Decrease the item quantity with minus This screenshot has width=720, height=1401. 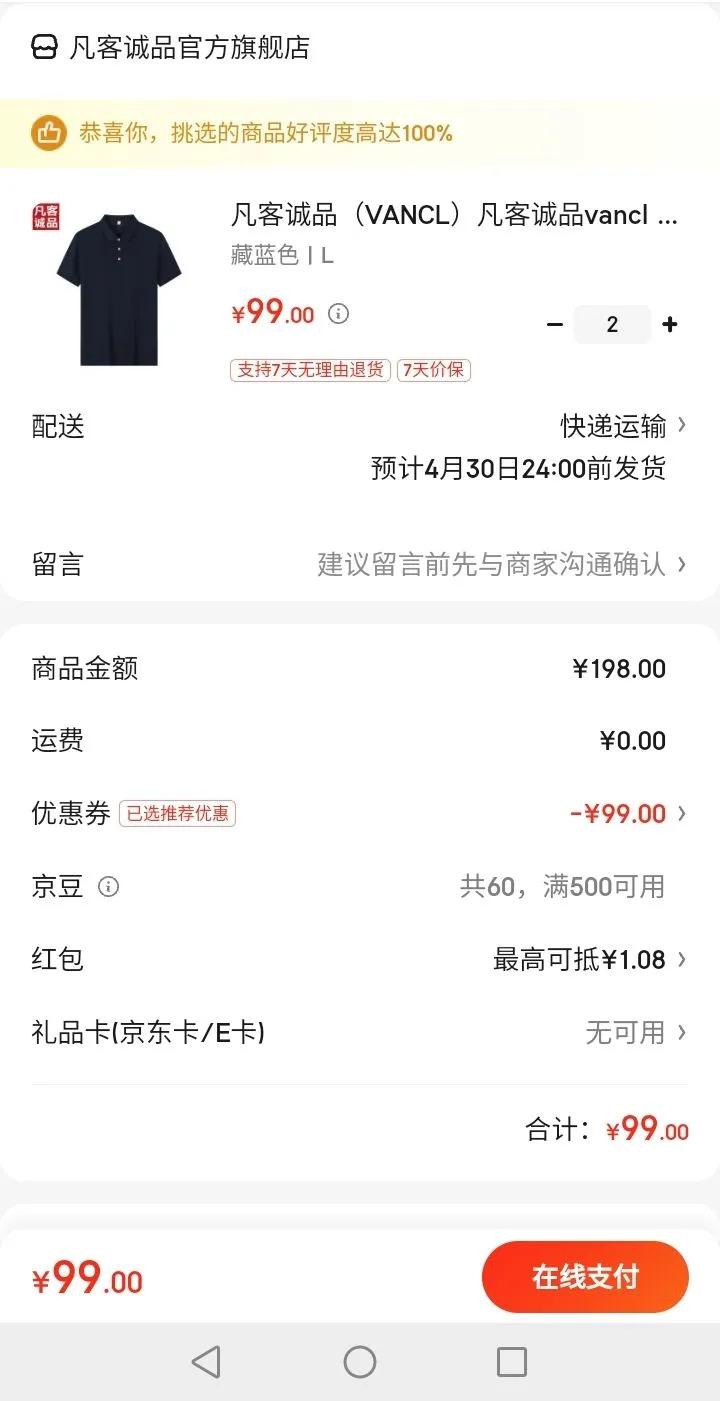555,325
